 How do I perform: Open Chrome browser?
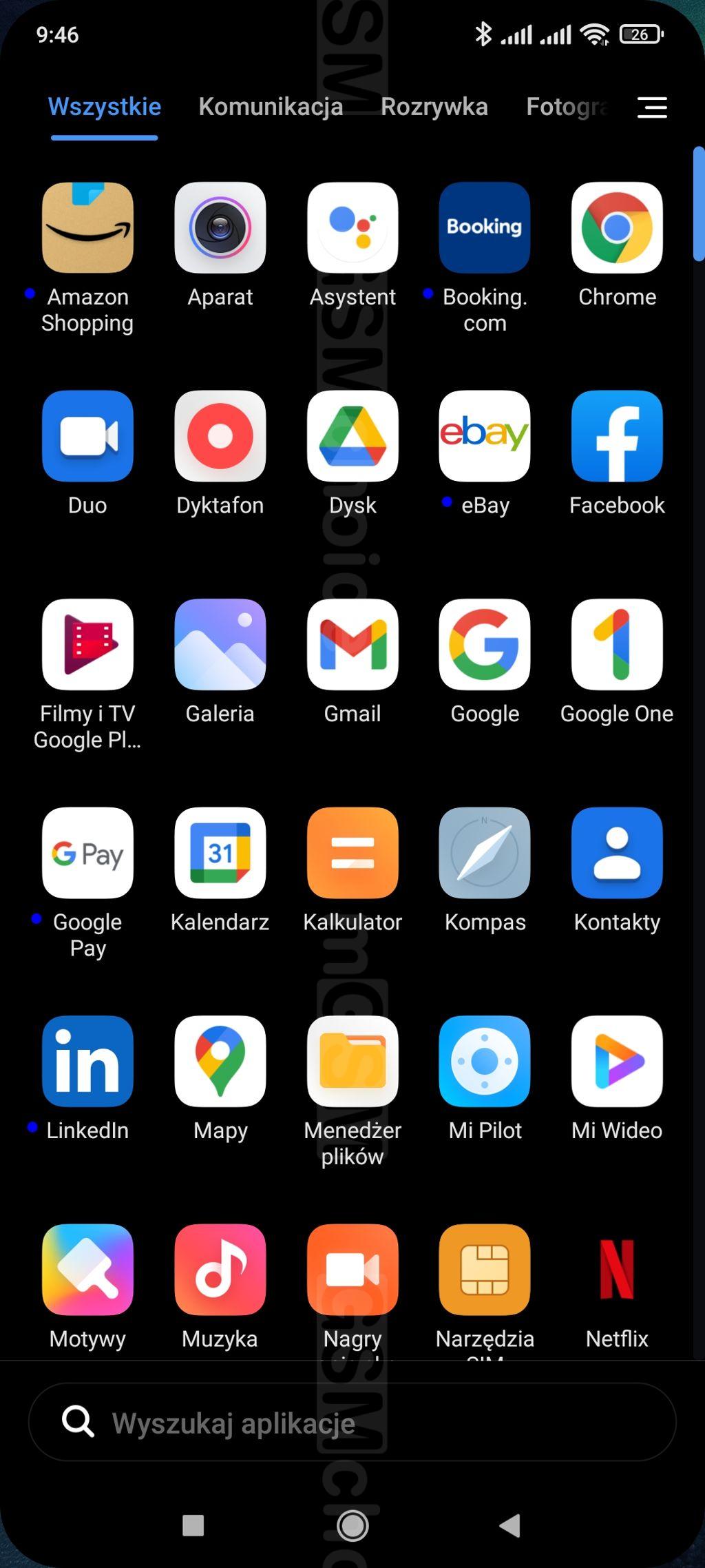point(617,228)
